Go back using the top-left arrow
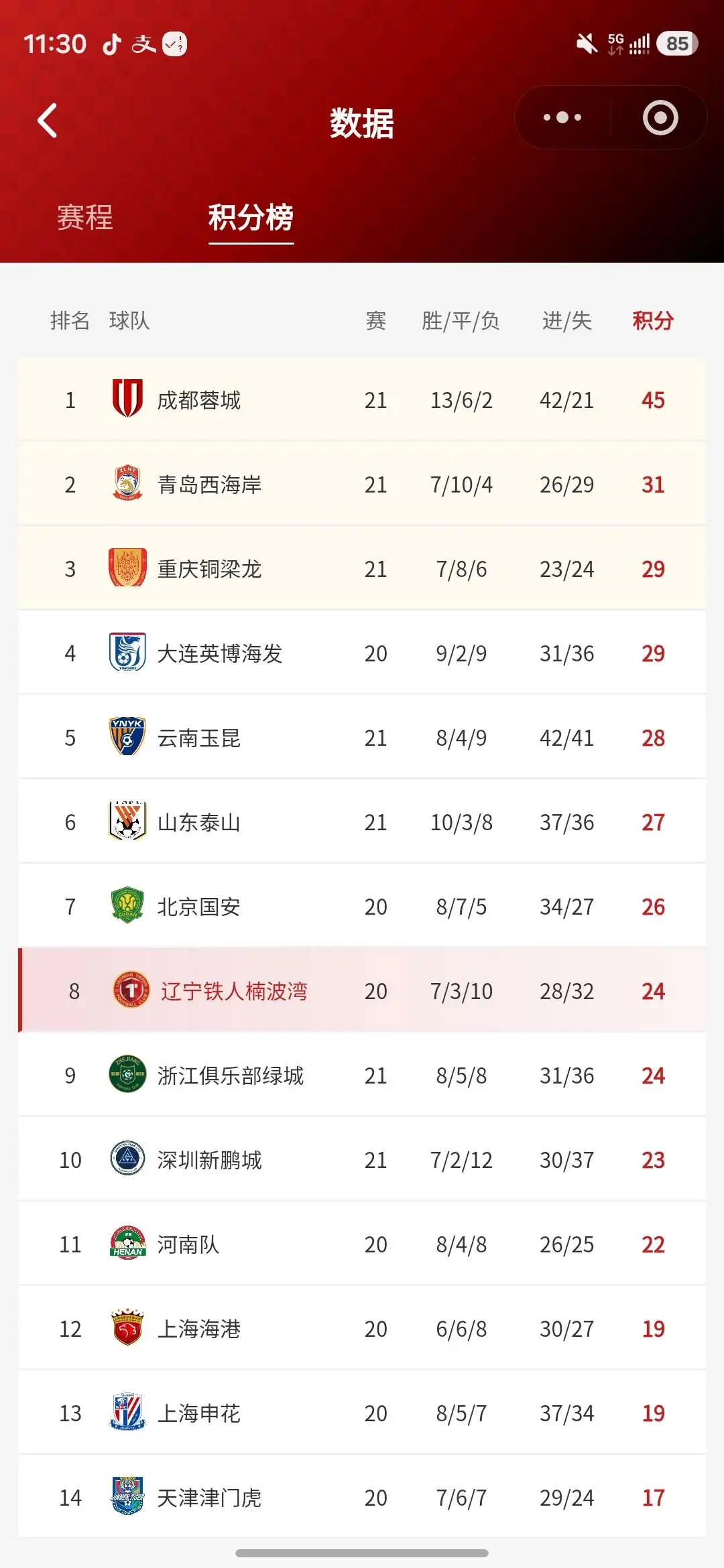724x1568 pixels. 47,121
